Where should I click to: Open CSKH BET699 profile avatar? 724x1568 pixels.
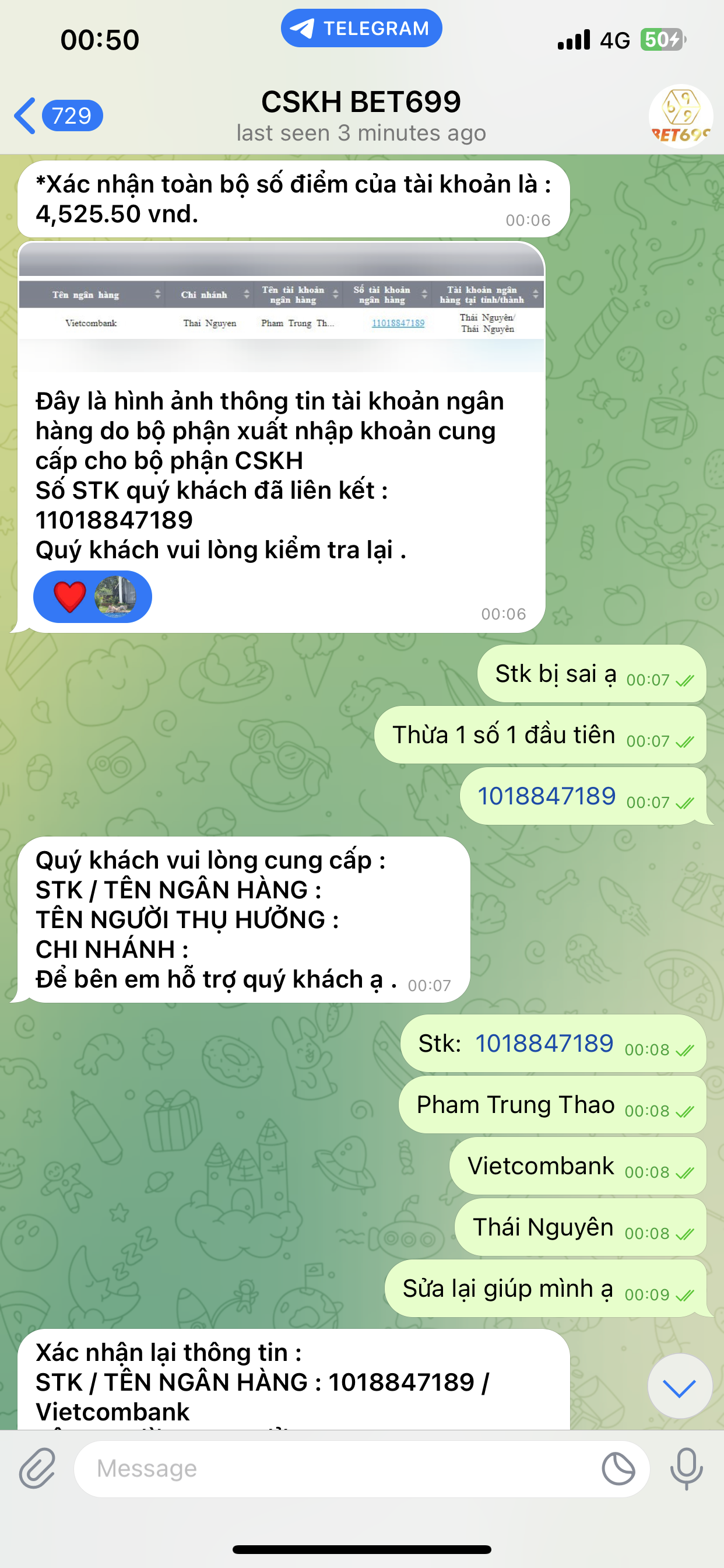(x=680, y=116)
